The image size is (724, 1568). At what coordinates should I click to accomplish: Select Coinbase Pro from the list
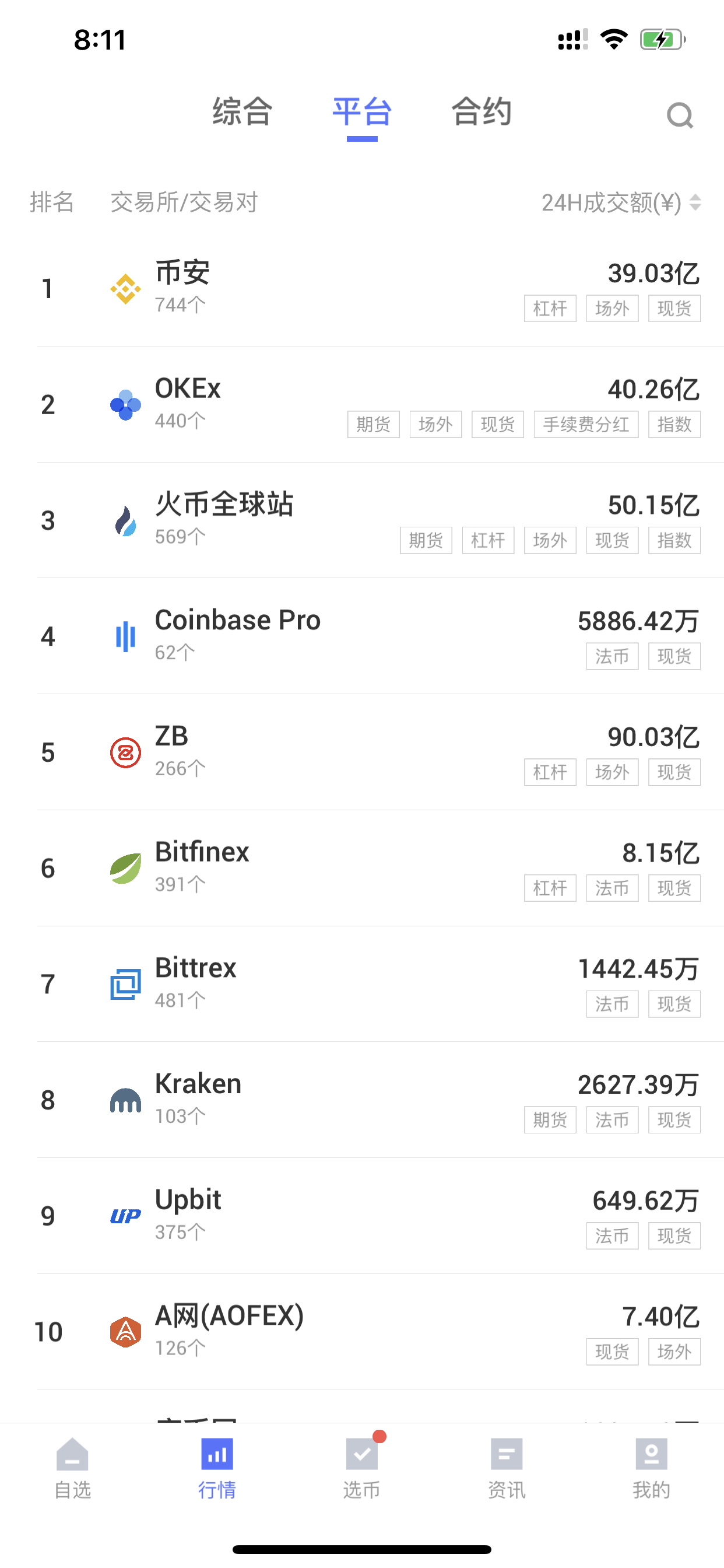(x=362, y=636)
